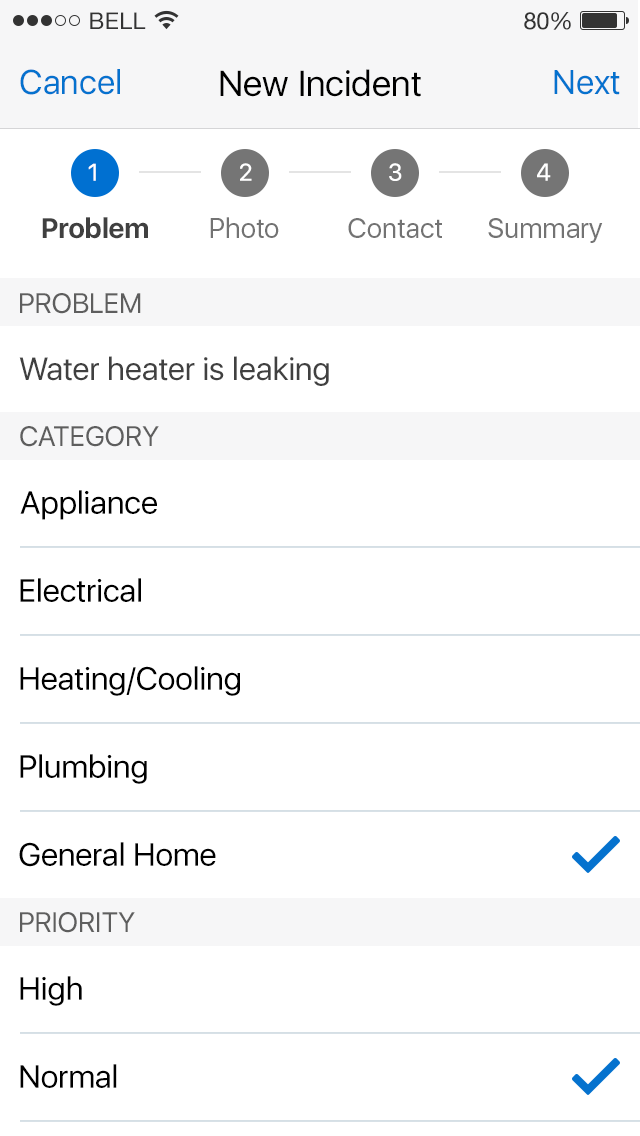Pick the Heating/Cooling category

(x=320, y=679)
